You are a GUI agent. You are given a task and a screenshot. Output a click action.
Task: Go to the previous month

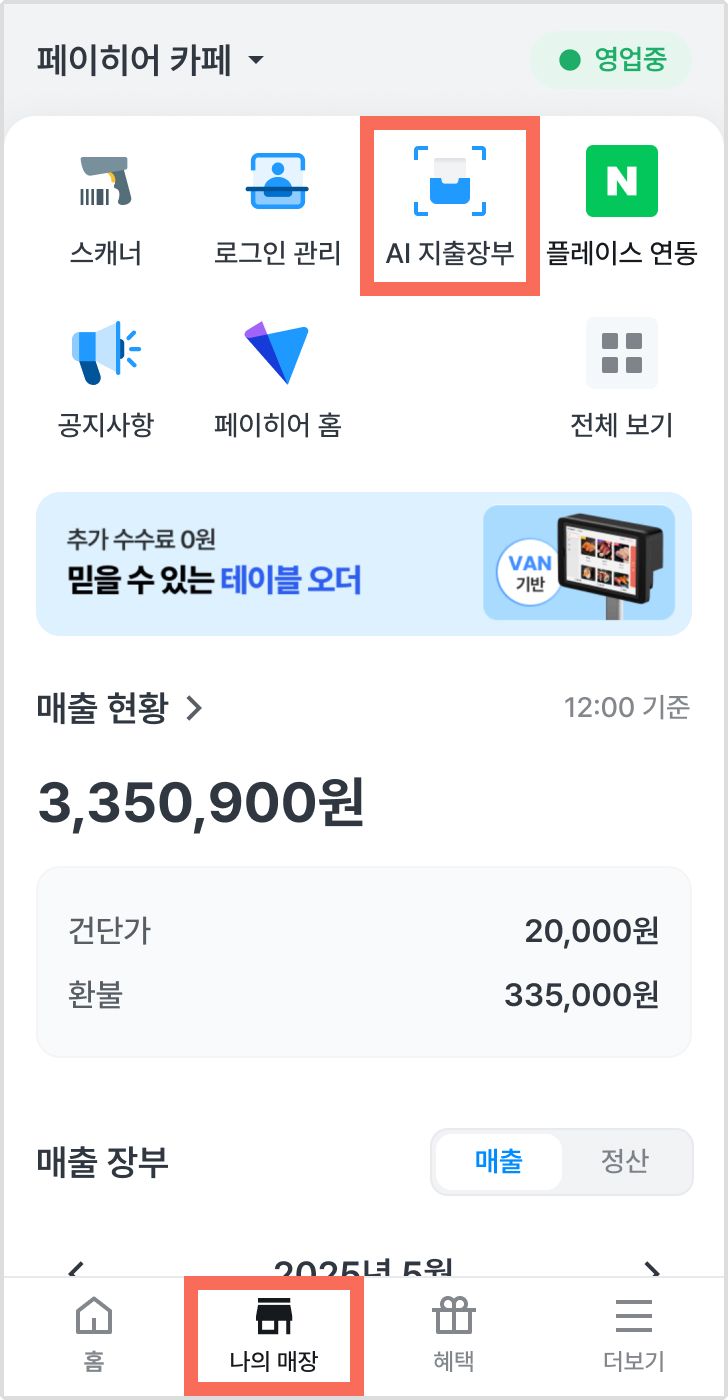(x=76, y=1268)
